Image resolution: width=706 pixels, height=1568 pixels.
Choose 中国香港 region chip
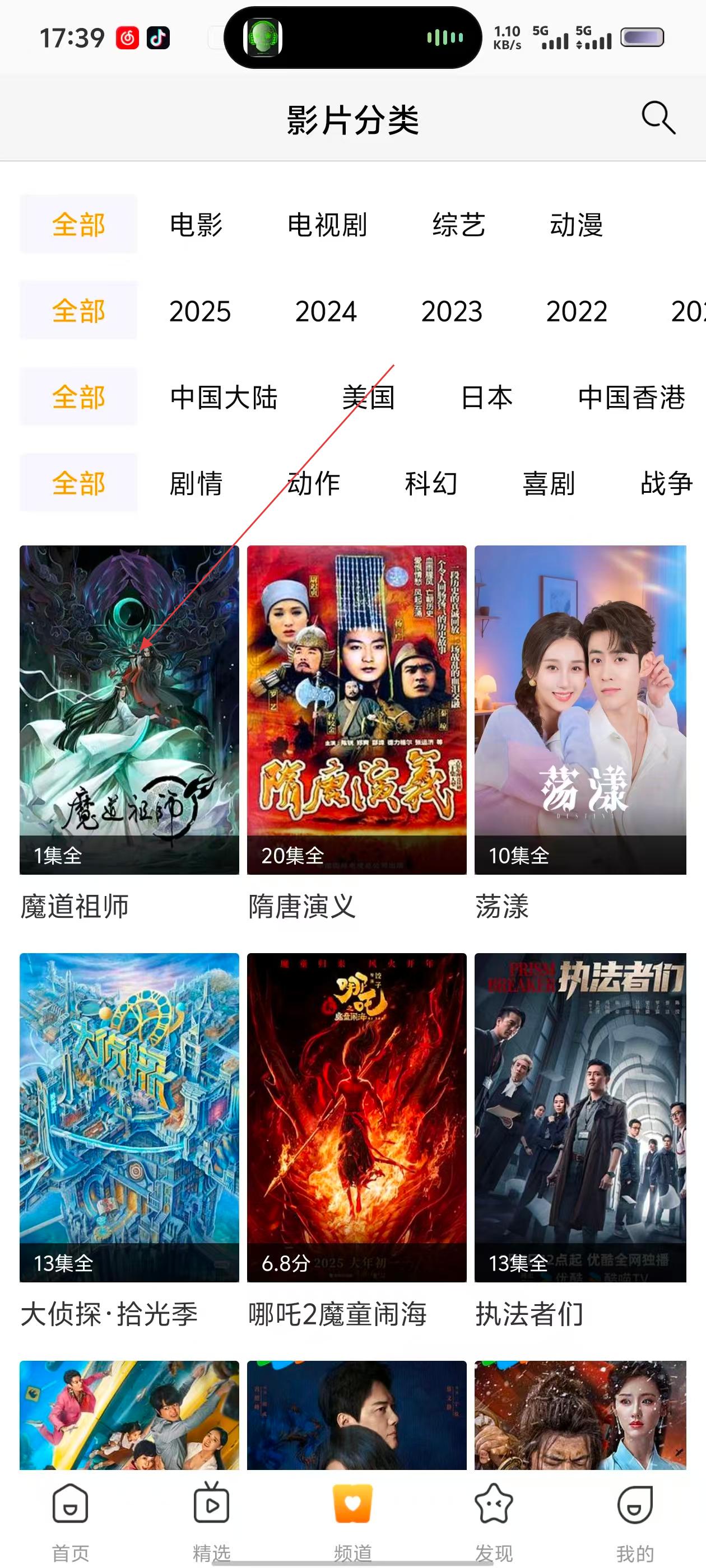631,398
